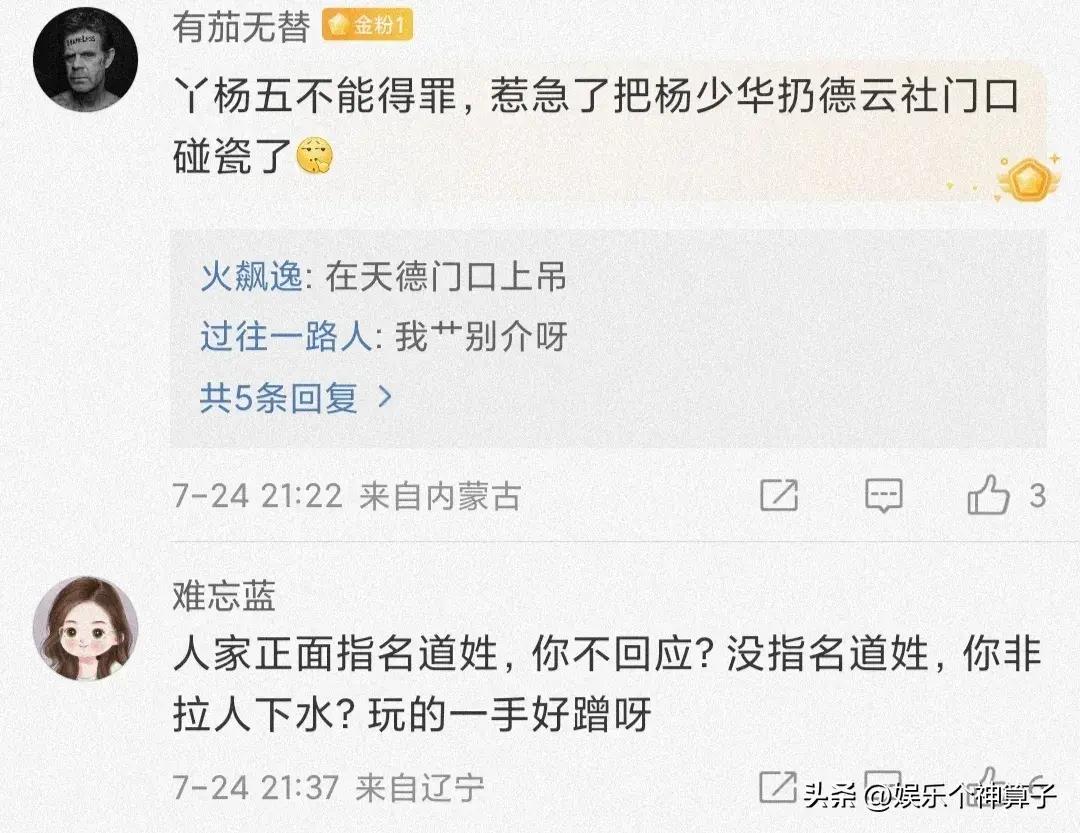Repost 难忘蓝's comment via share icon
The image size is (1080, 833).
pos(779,785)
